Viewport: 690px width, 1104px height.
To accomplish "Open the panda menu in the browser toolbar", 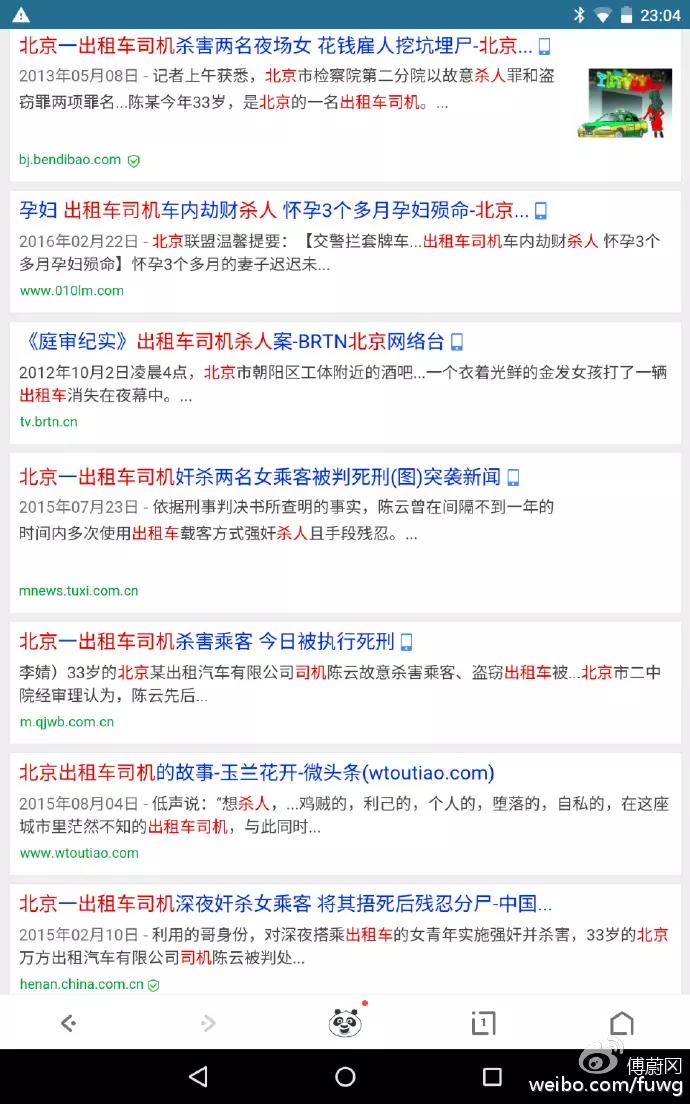I will click(346, 1022).
